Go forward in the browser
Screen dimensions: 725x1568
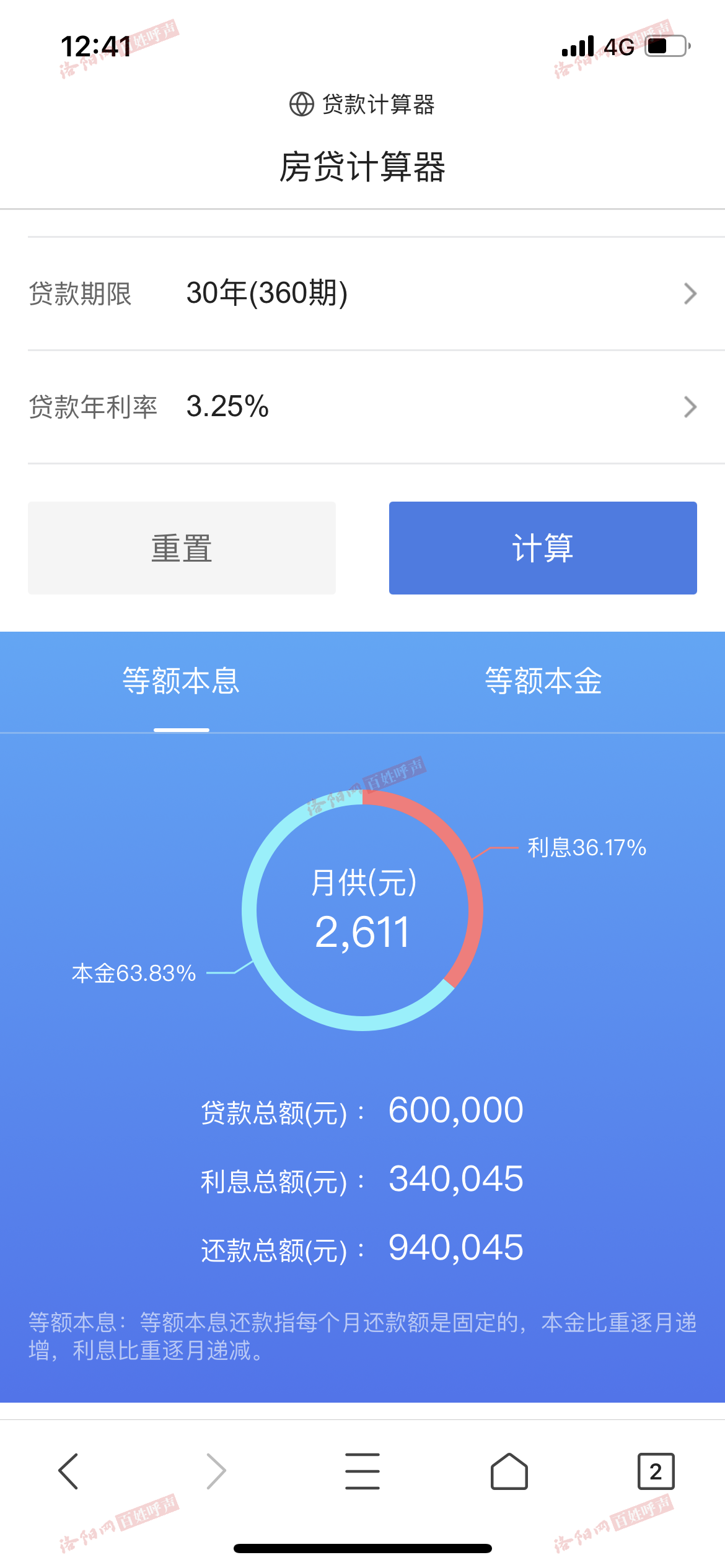pos(216,1471)
